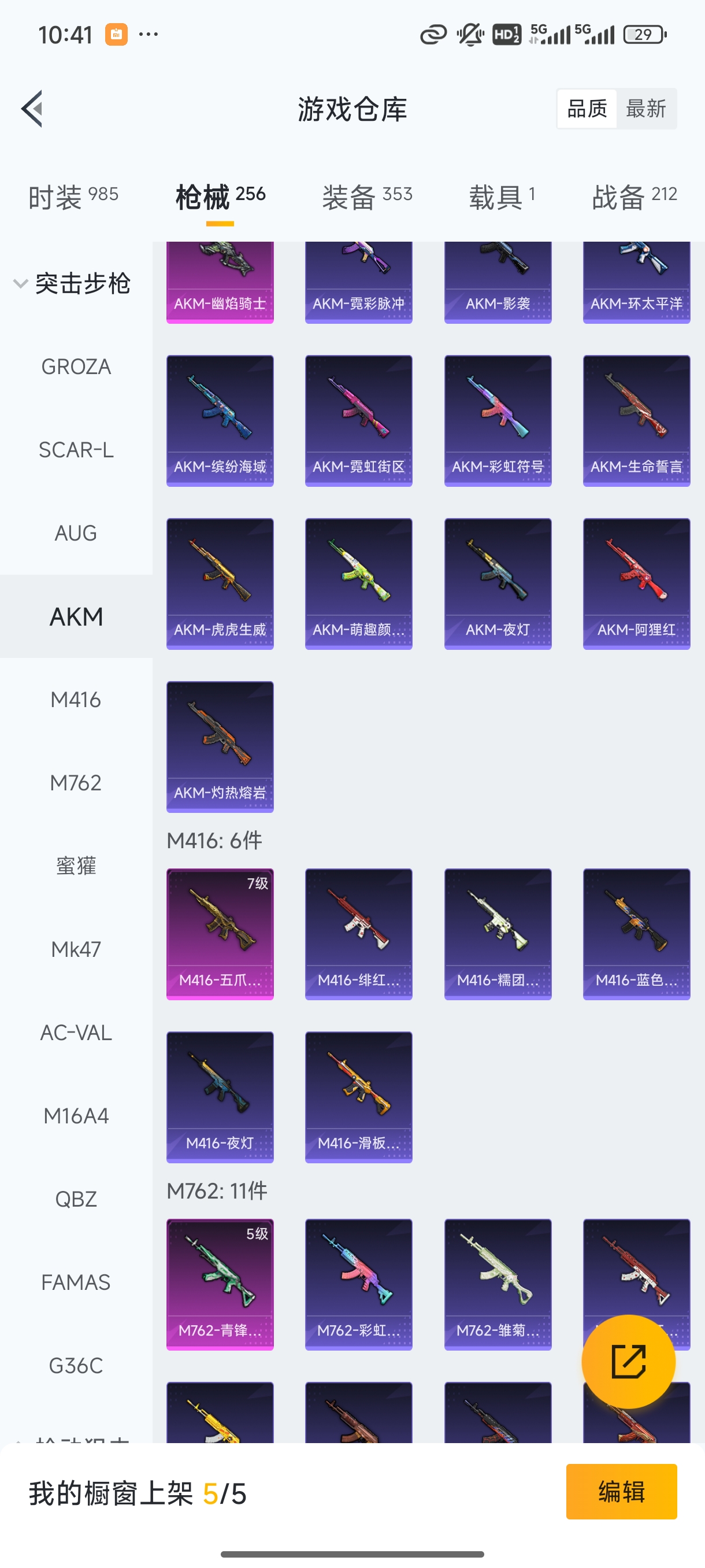
Task: Switch to the 时装 tab
Action: click(x=73, y=197)
